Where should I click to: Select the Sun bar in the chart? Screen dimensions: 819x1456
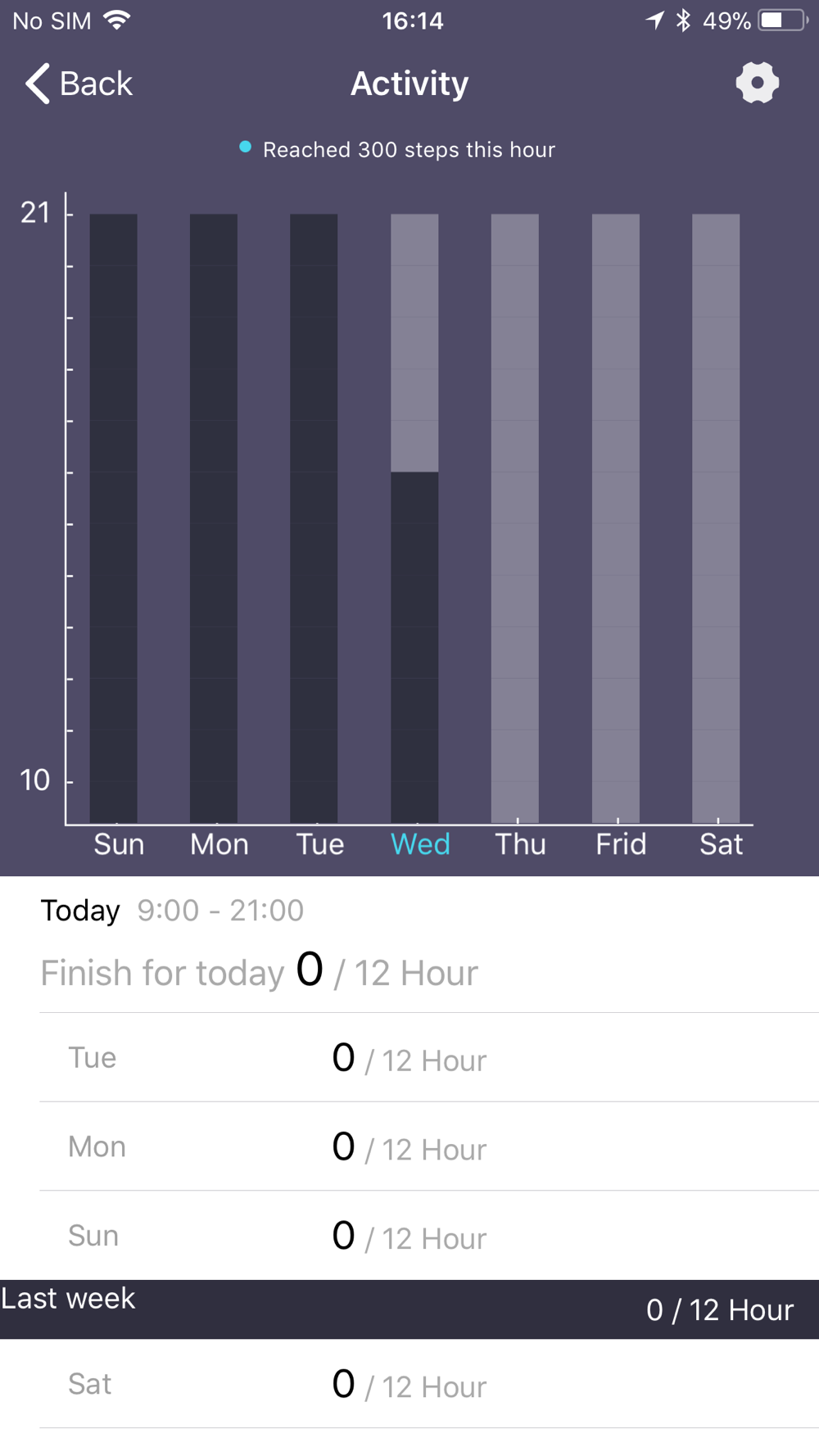114,518
